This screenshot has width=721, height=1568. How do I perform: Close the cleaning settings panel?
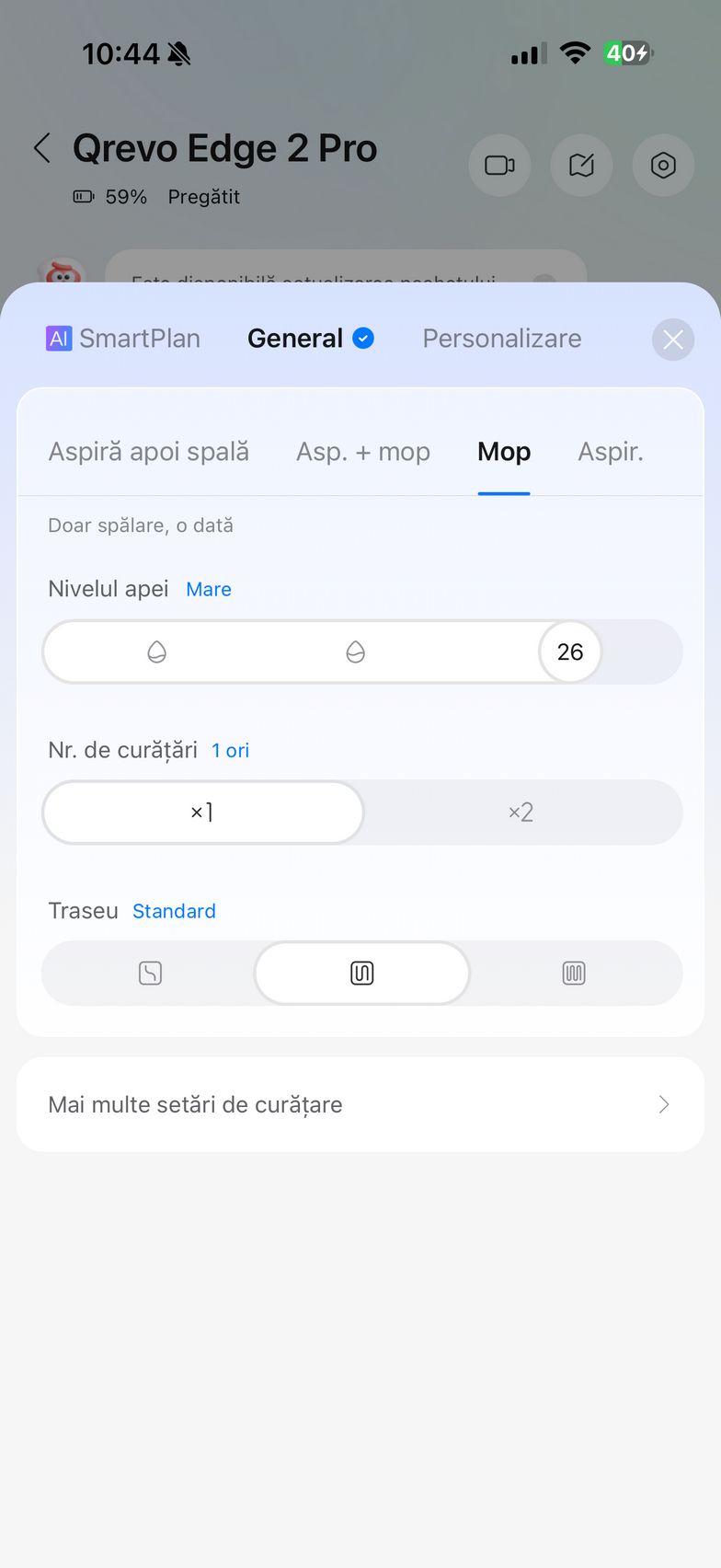coord(673,340)
